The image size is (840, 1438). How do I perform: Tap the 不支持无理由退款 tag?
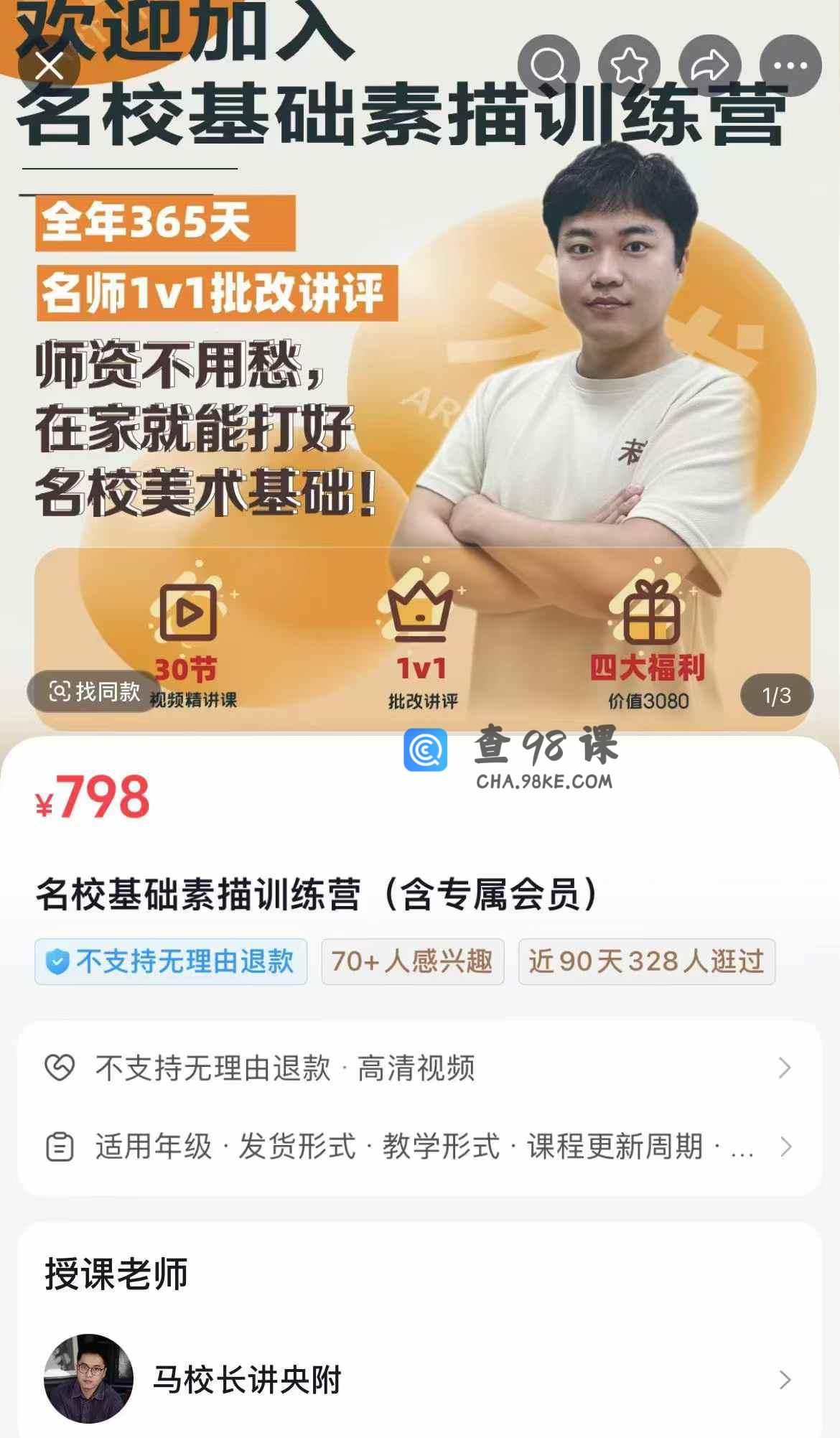171,961
